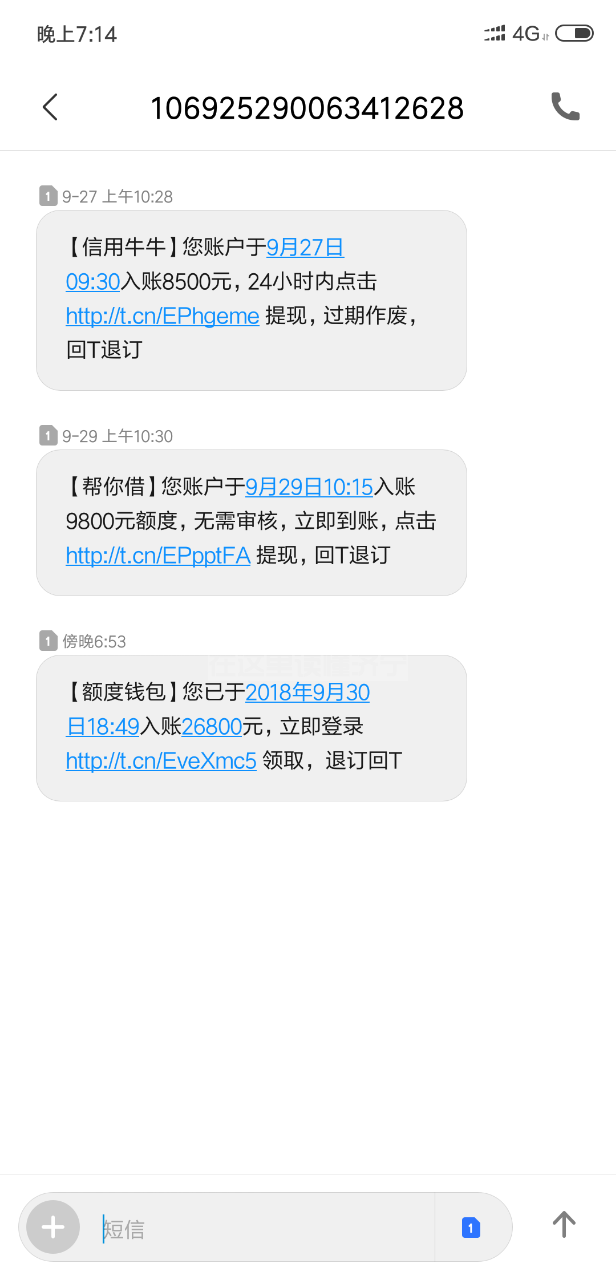Open the link http://t.cn/EPpptFA
This screenshot has width=616, height=1280.
point(158,555)
